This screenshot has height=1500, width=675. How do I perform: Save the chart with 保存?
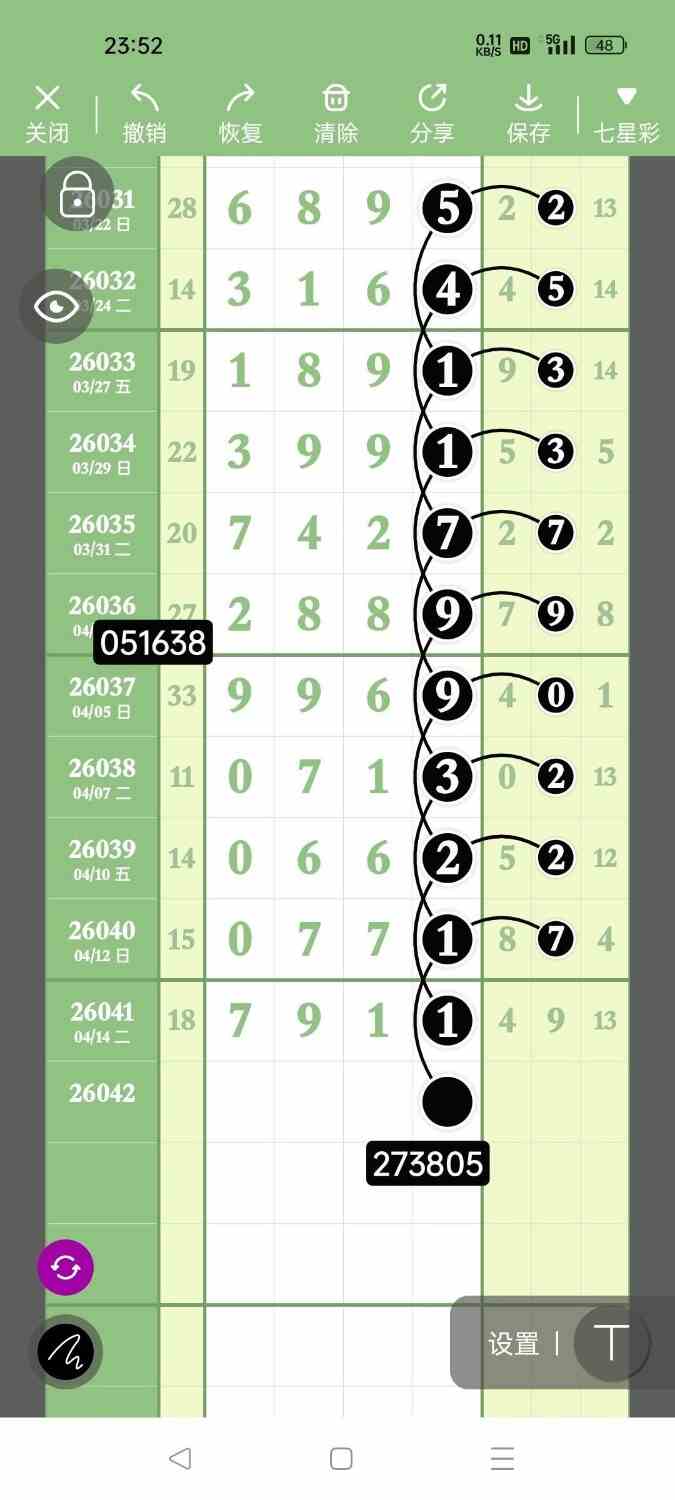528,114
